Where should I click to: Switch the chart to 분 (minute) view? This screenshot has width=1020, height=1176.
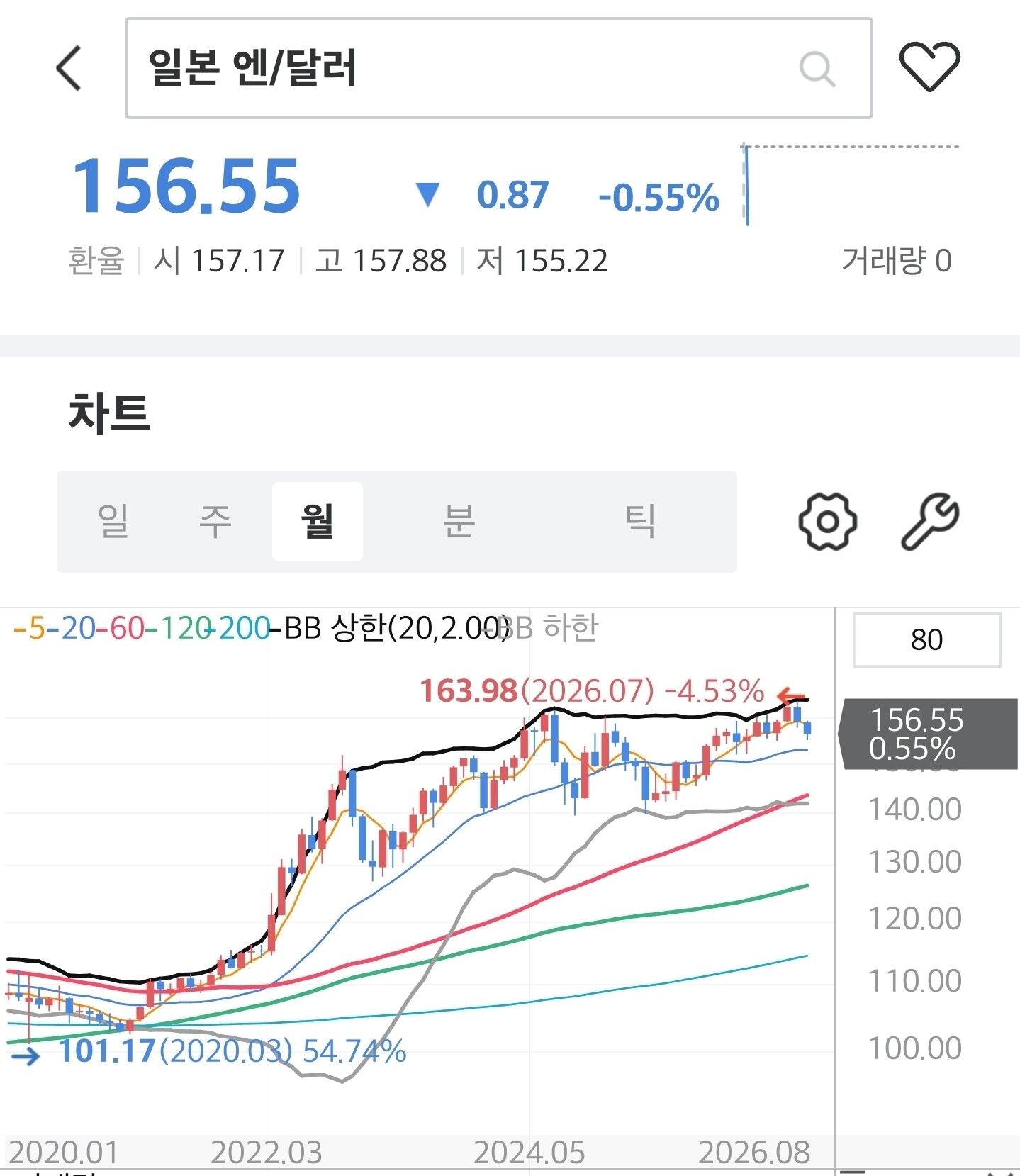tap(459, 521)
